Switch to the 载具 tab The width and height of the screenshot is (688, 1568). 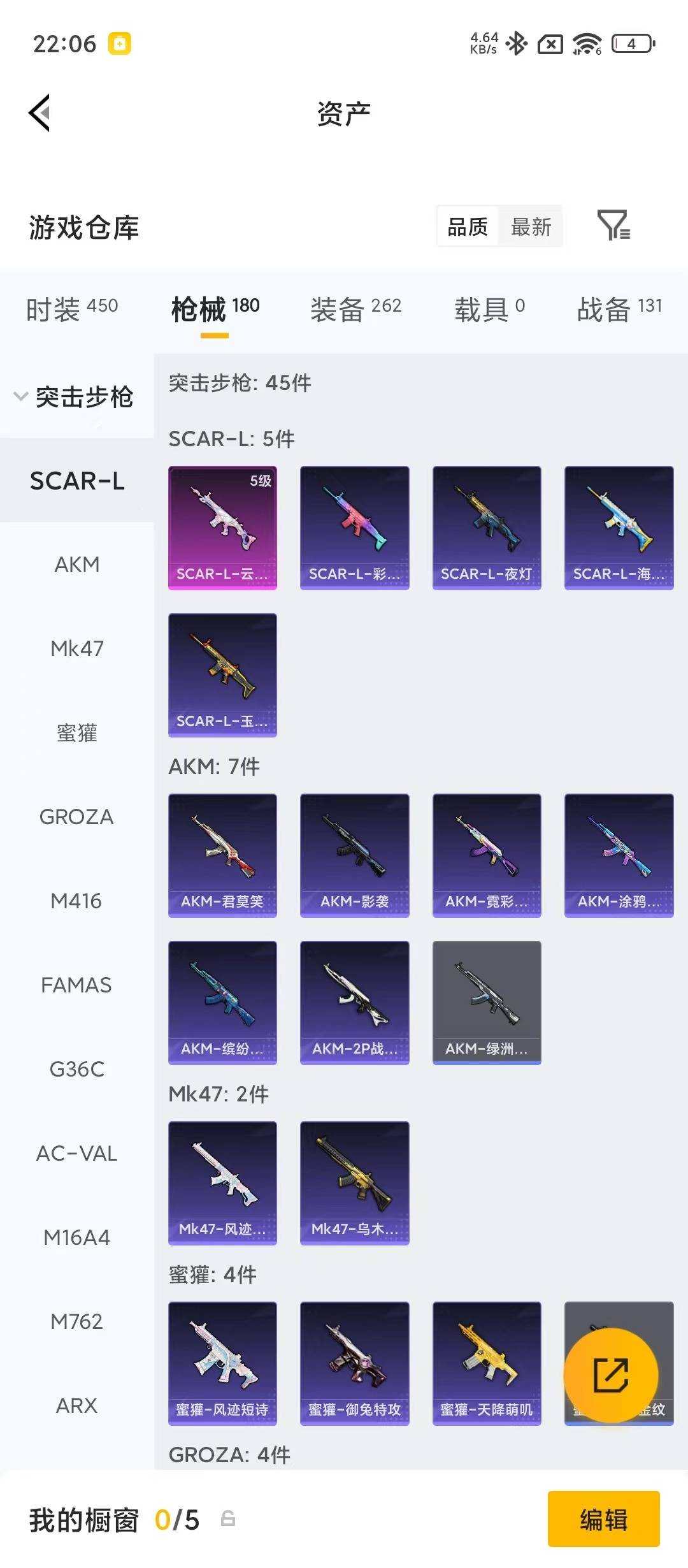tap(489, 309)
